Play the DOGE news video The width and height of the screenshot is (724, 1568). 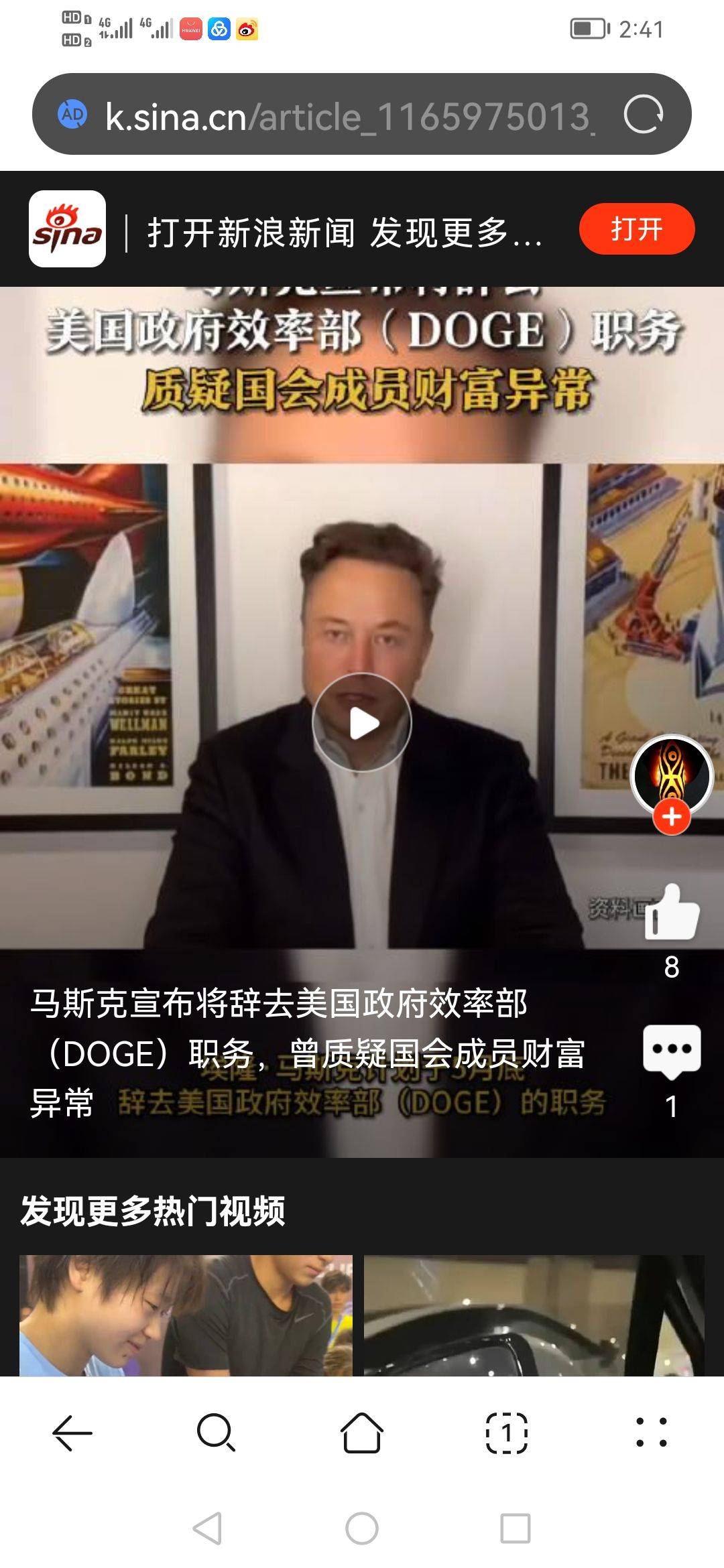click(x=362, y=722)
